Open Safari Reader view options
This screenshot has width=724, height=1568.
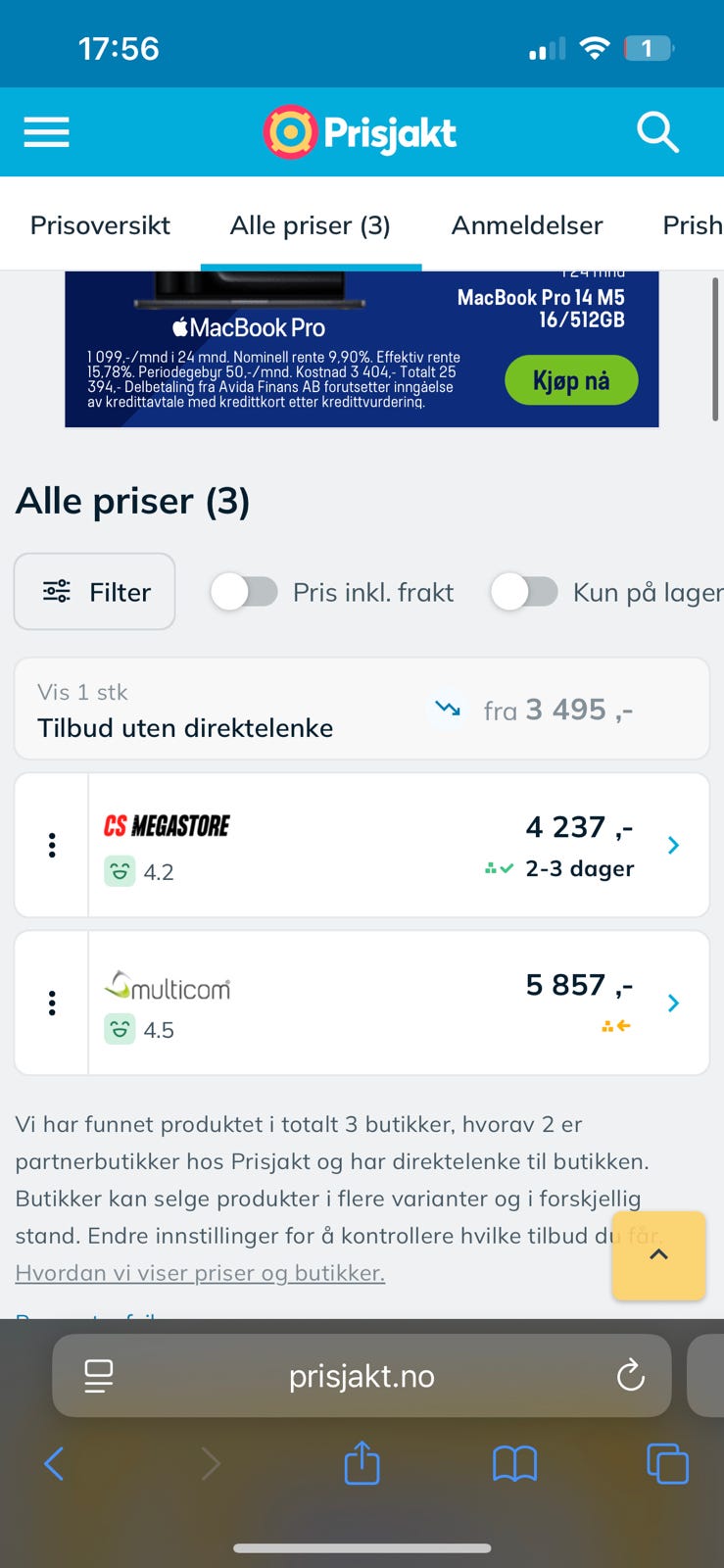[x=97, y=1375]
